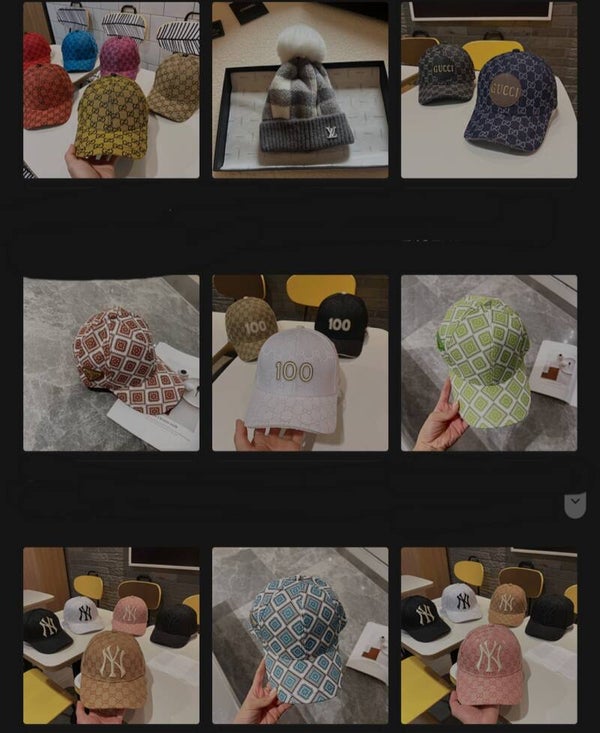The width and height of the screenshot is (600, 733).
Task: View the gray pom-pom beanie photo
Action: point(300,90)
